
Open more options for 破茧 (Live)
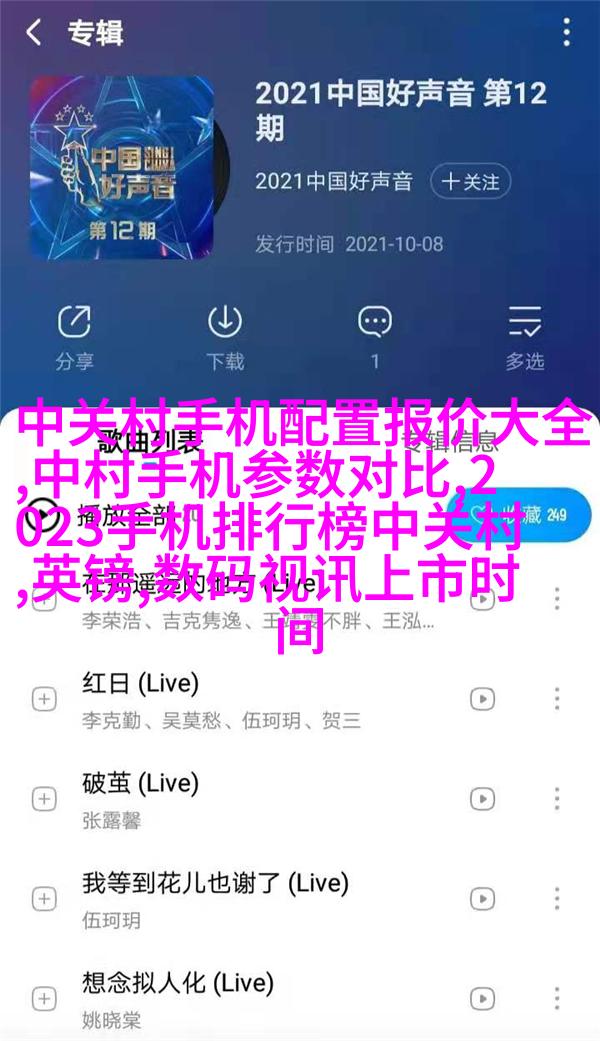tap(558, 798)
